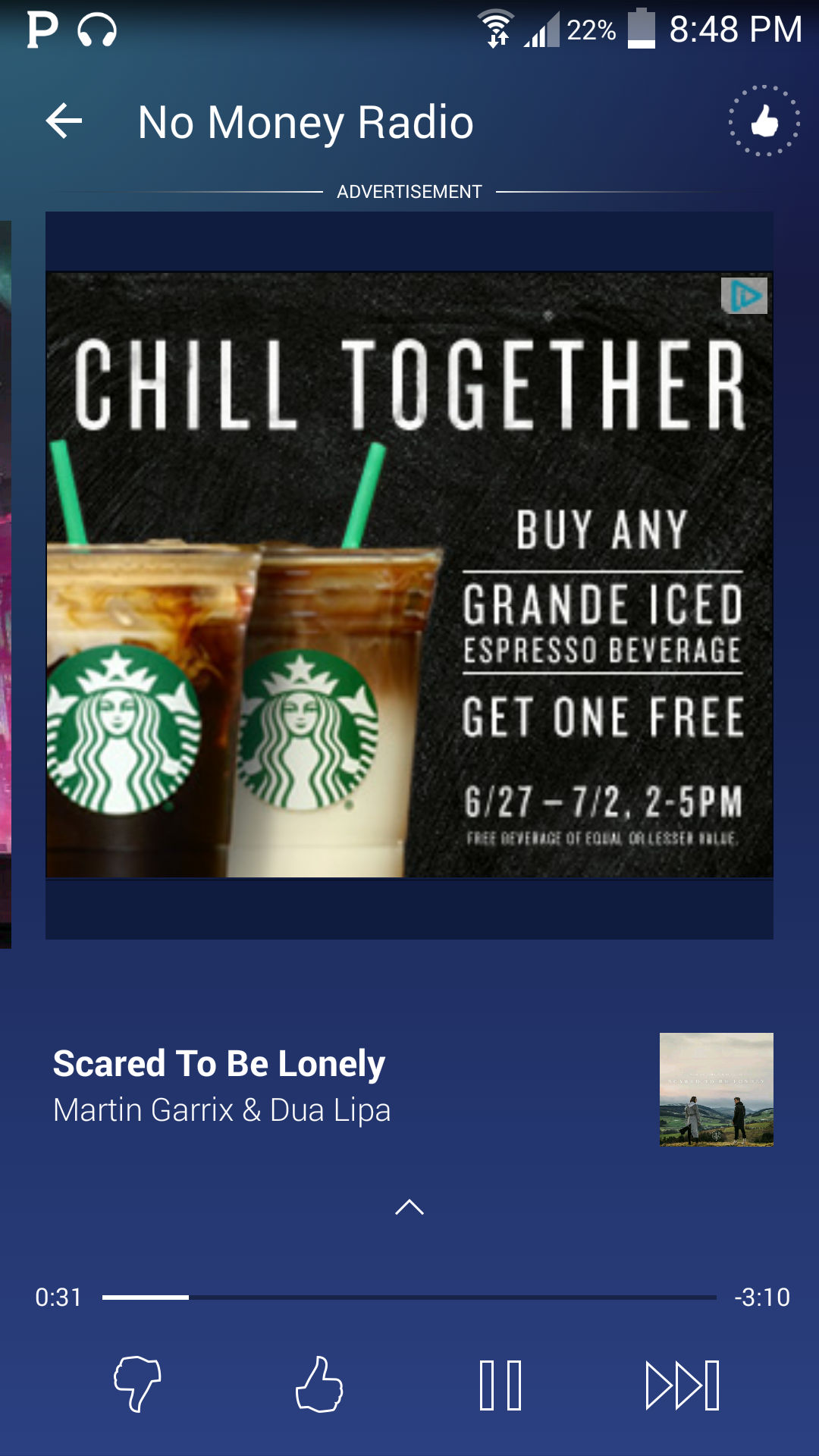
Task: Pause the current song
Action: pos(500,1385)
